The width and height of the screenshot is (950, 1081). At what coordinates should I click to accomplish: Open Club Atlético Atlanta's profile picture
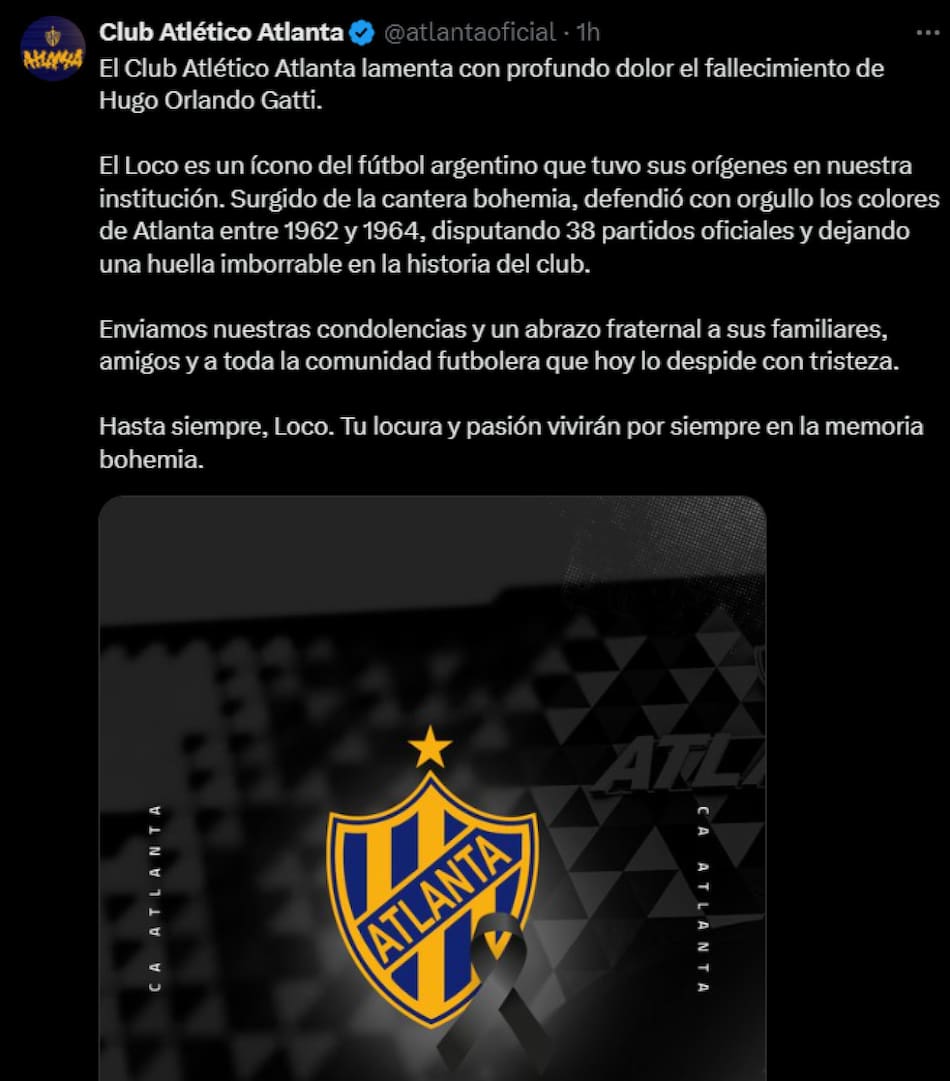pyautogui.click(x=52, y=49)
